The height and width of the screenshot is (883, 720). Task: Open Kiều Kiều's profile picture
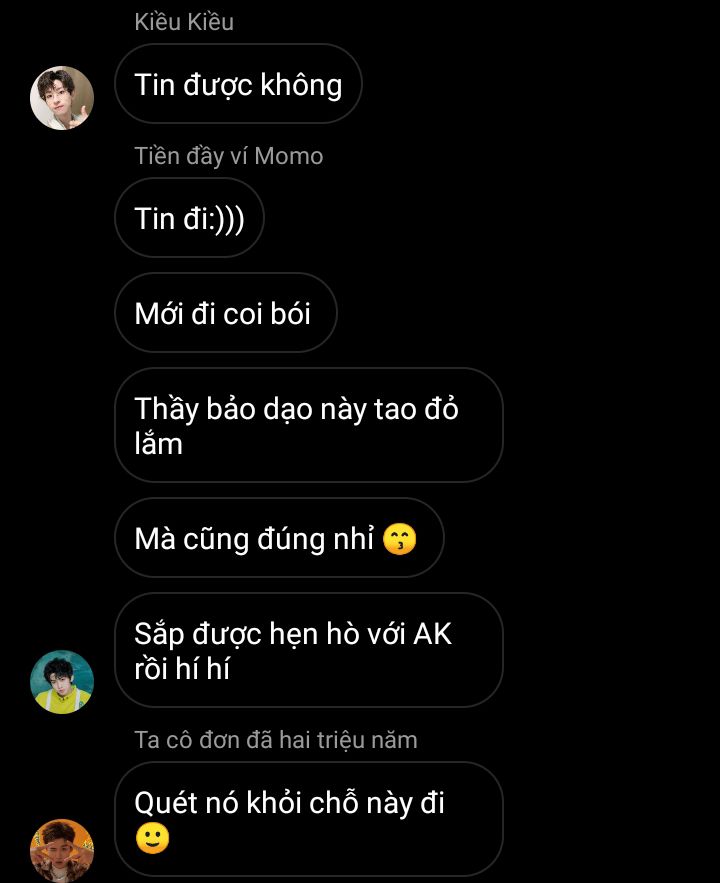tap(62, 98)
